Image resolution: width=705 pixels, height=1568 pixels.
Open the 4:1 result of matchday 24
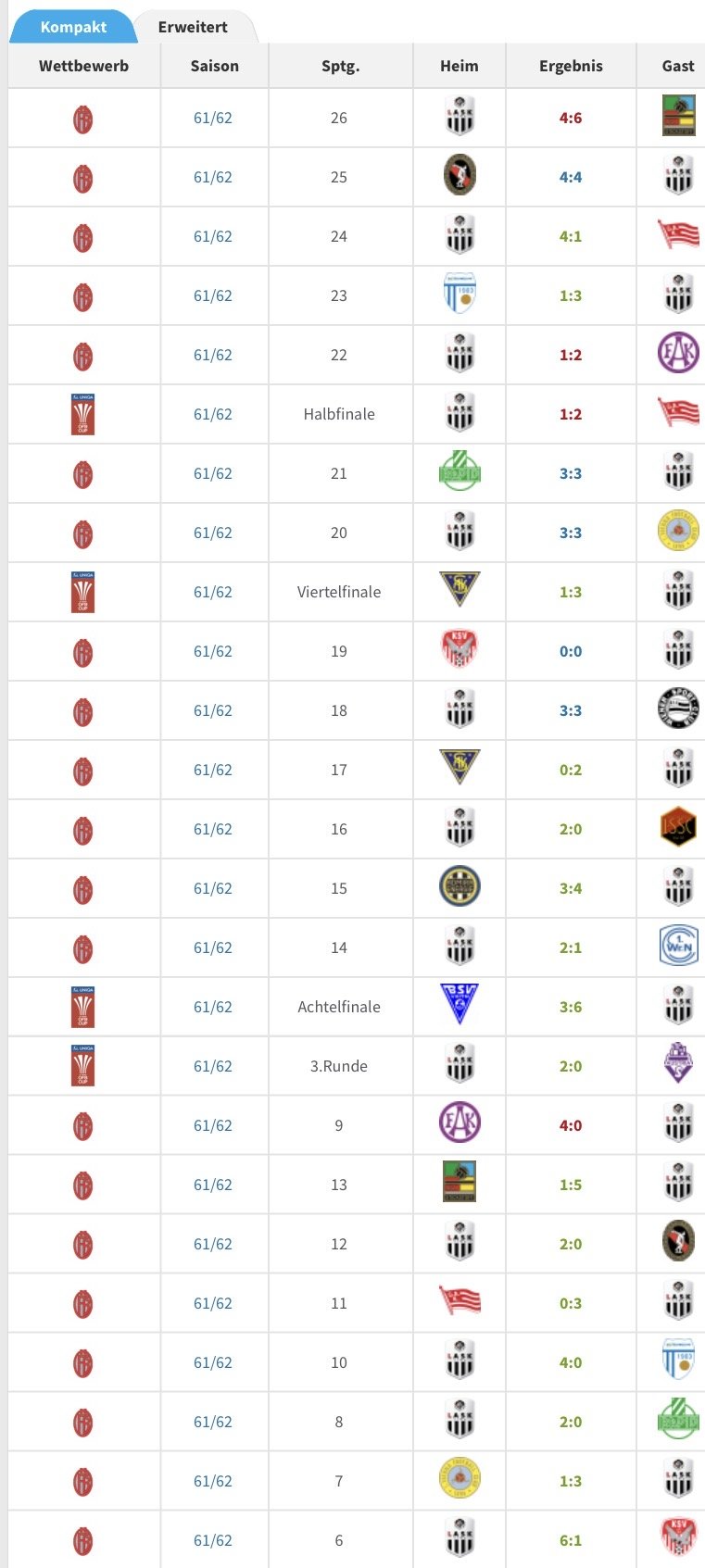[571, 236]
